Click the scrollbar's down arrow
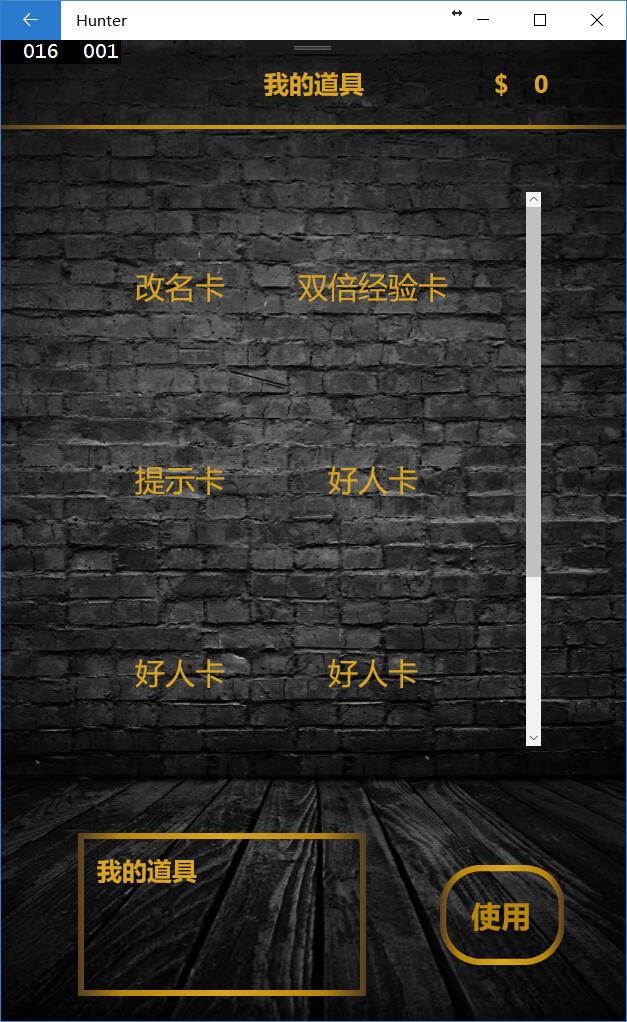 click(533, 738)
